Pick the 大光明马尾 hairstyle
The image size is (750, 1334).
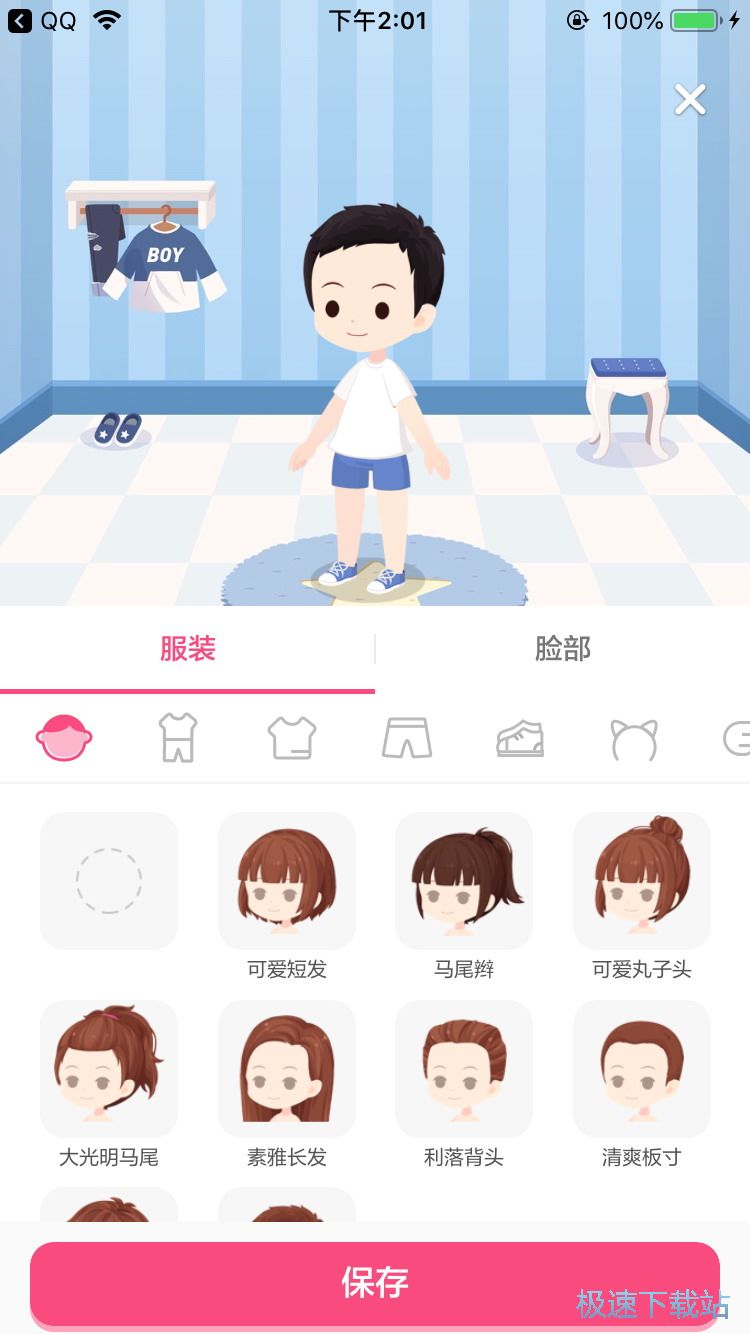(x=109, y=1068)
